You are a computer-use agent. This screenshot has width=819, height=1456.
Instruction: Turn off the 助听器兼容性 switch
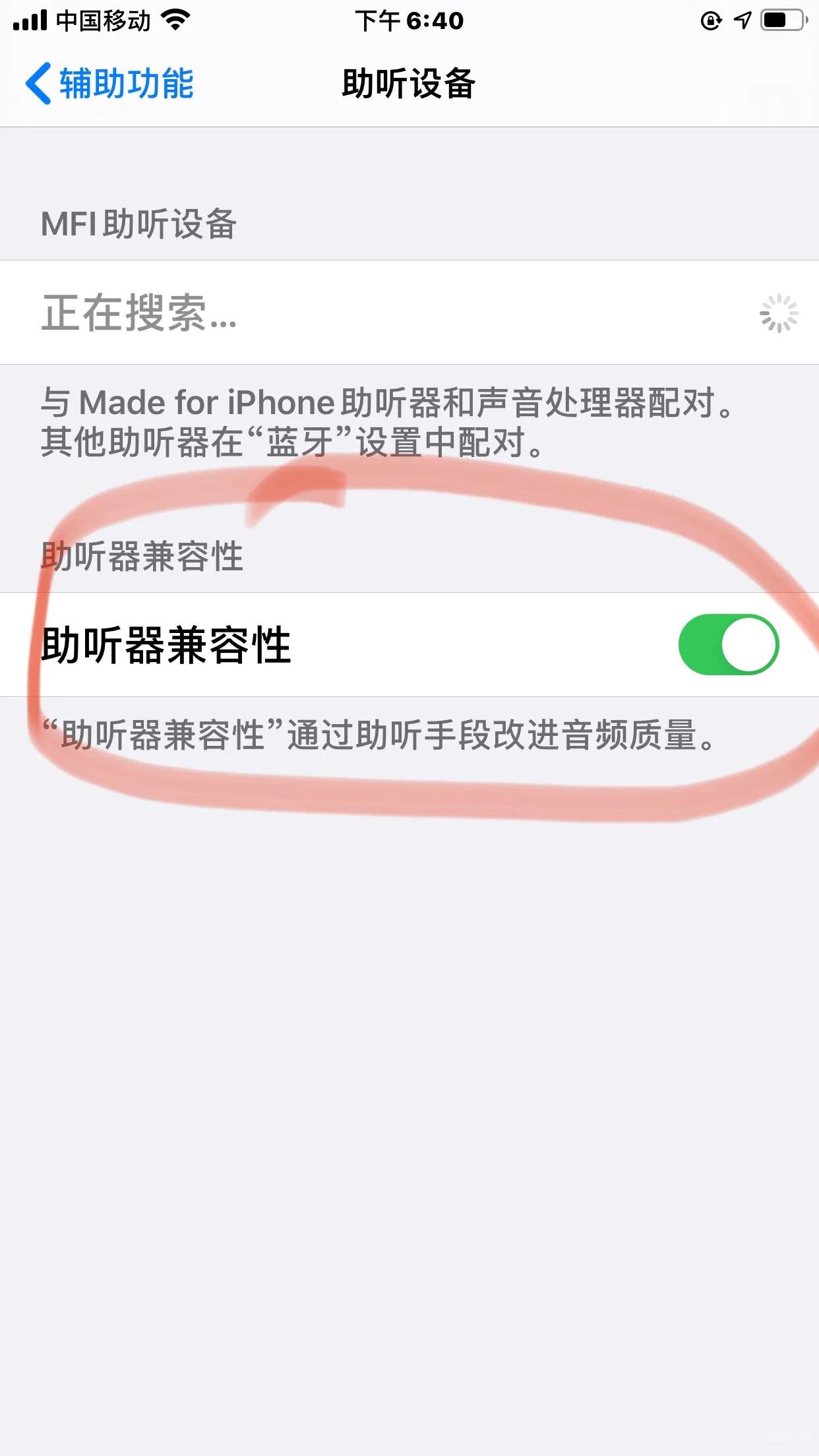(x=728, y=644)
